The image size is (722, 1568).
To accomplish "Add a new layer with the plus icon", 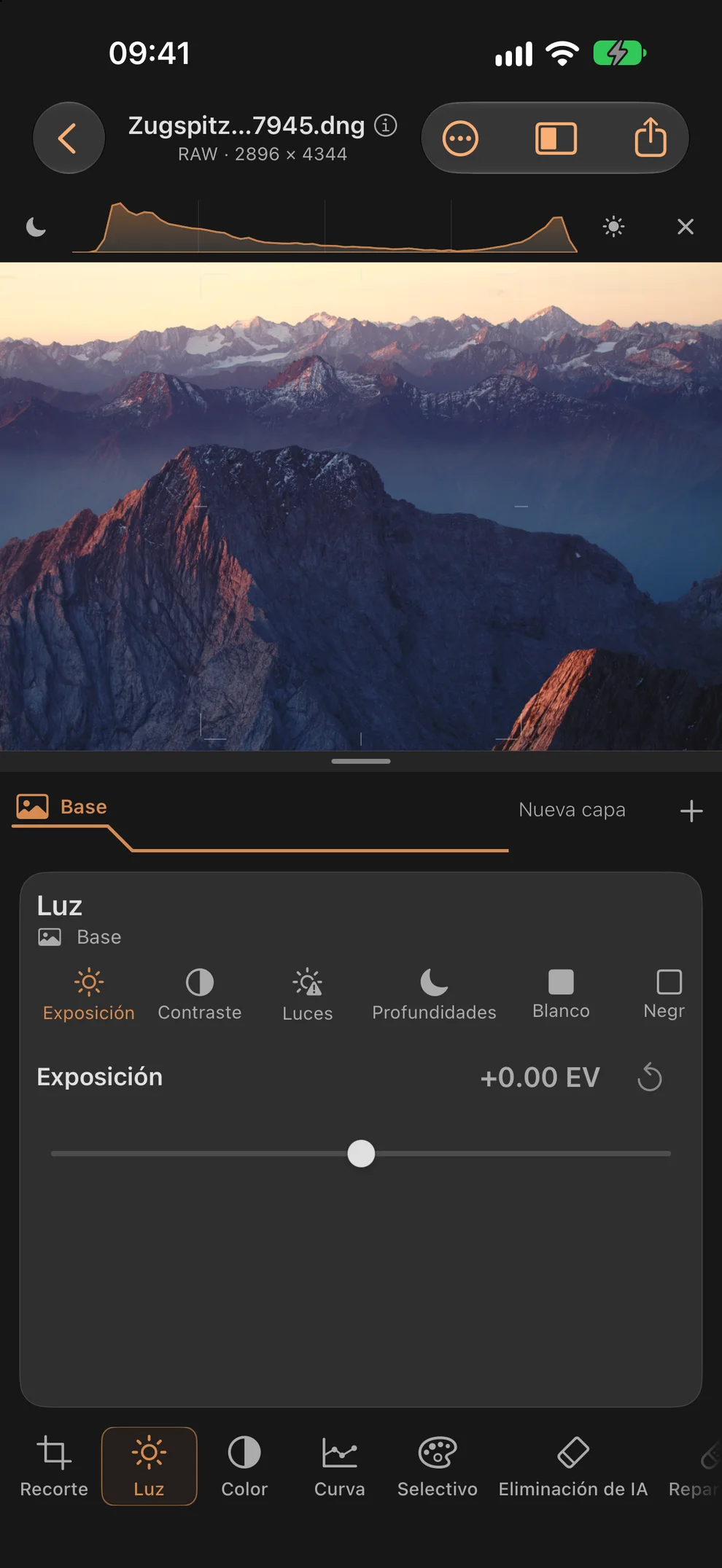I will (x=691, y=811).
